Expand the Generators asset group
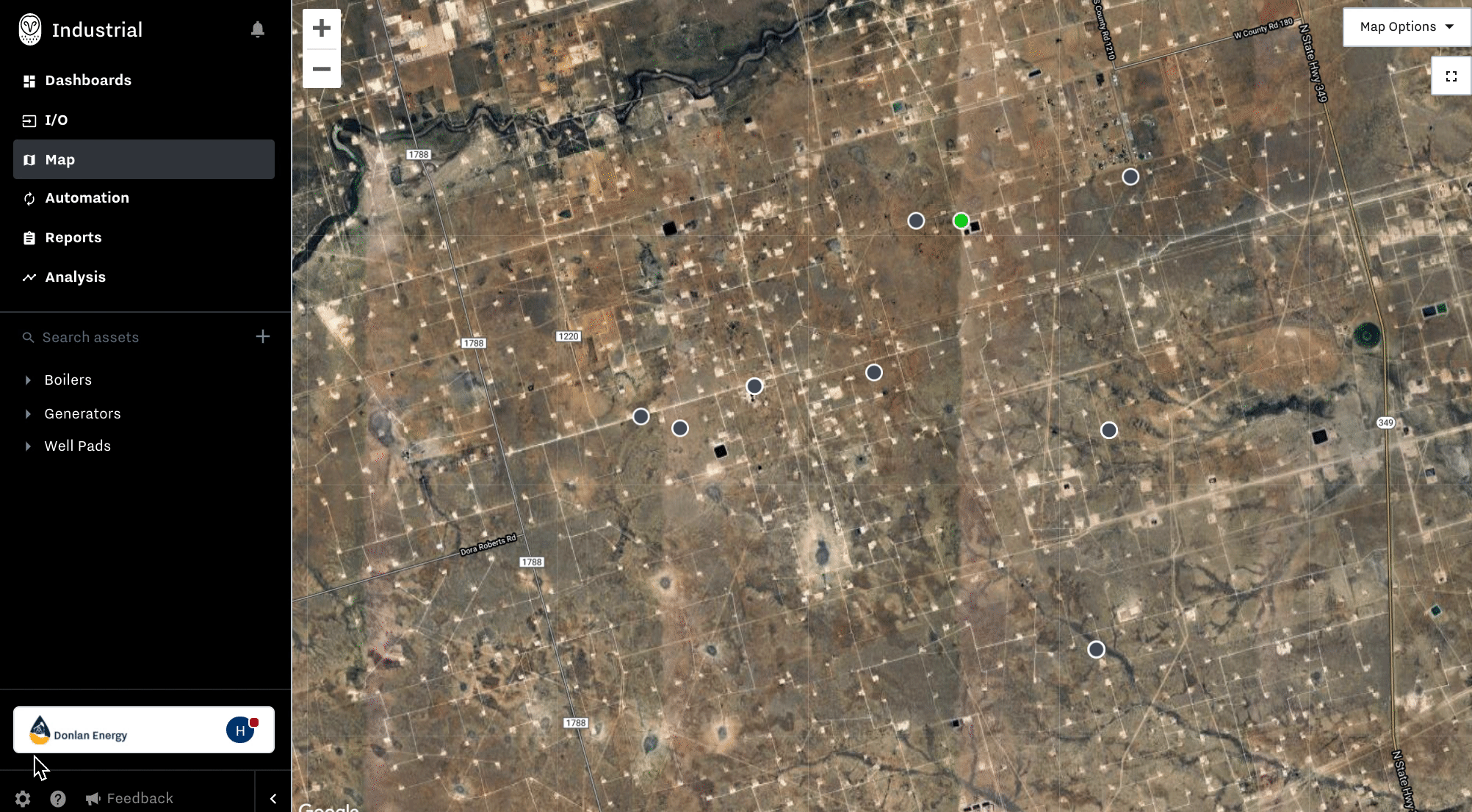The height and width of the screenshot is (812, 1472). coord(28,414)
